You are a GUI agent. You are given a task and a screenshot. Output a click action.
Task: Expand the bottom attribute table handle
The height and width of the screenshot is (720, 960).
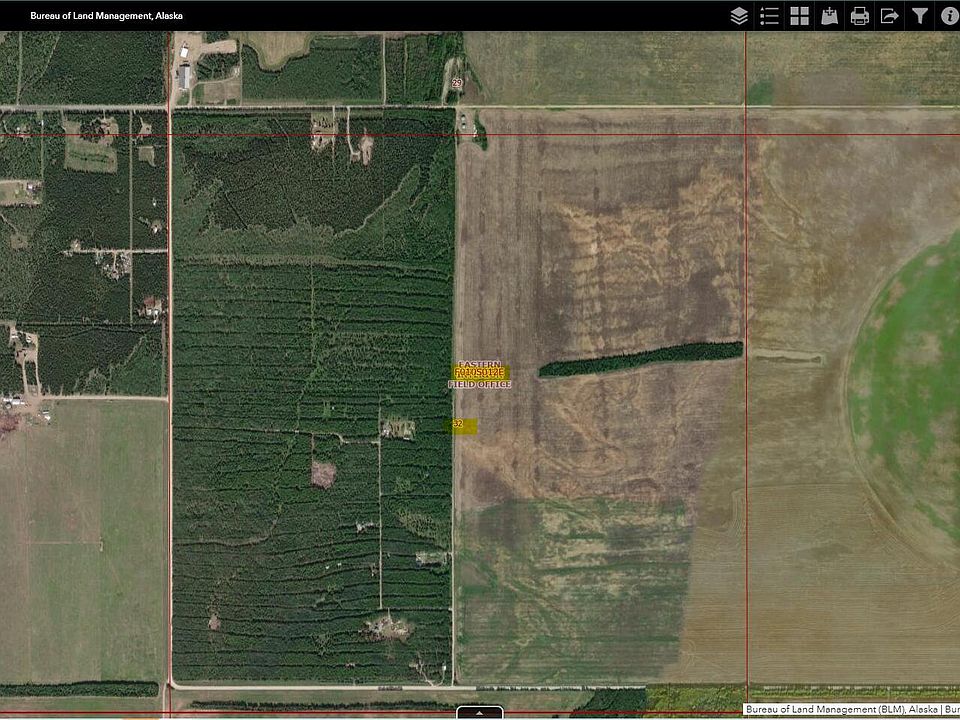coord(480,713)
